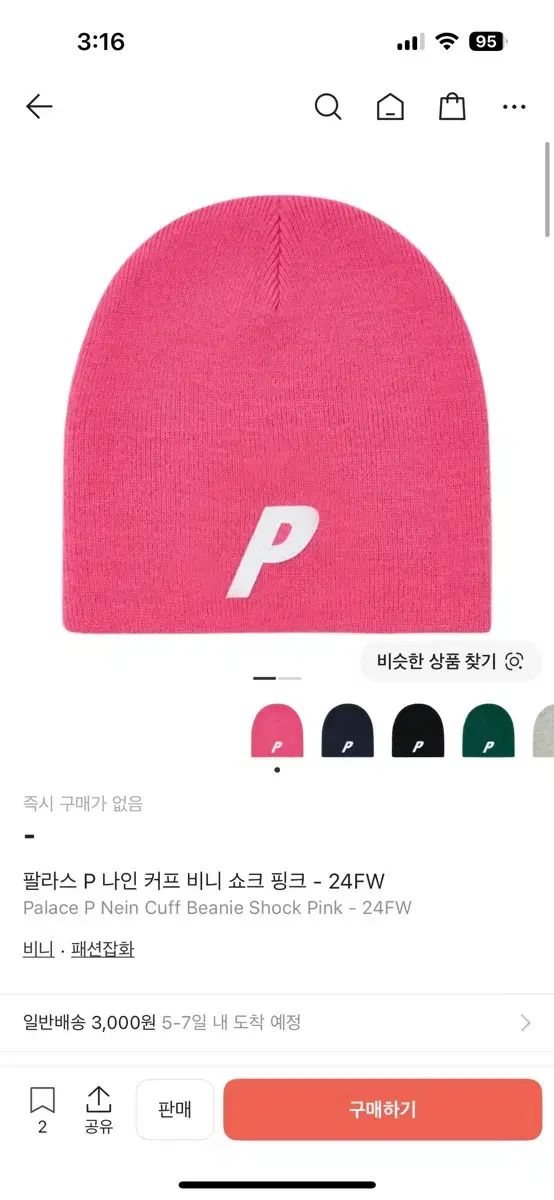
Task: Go to the home icon
Action: [390, 106]
